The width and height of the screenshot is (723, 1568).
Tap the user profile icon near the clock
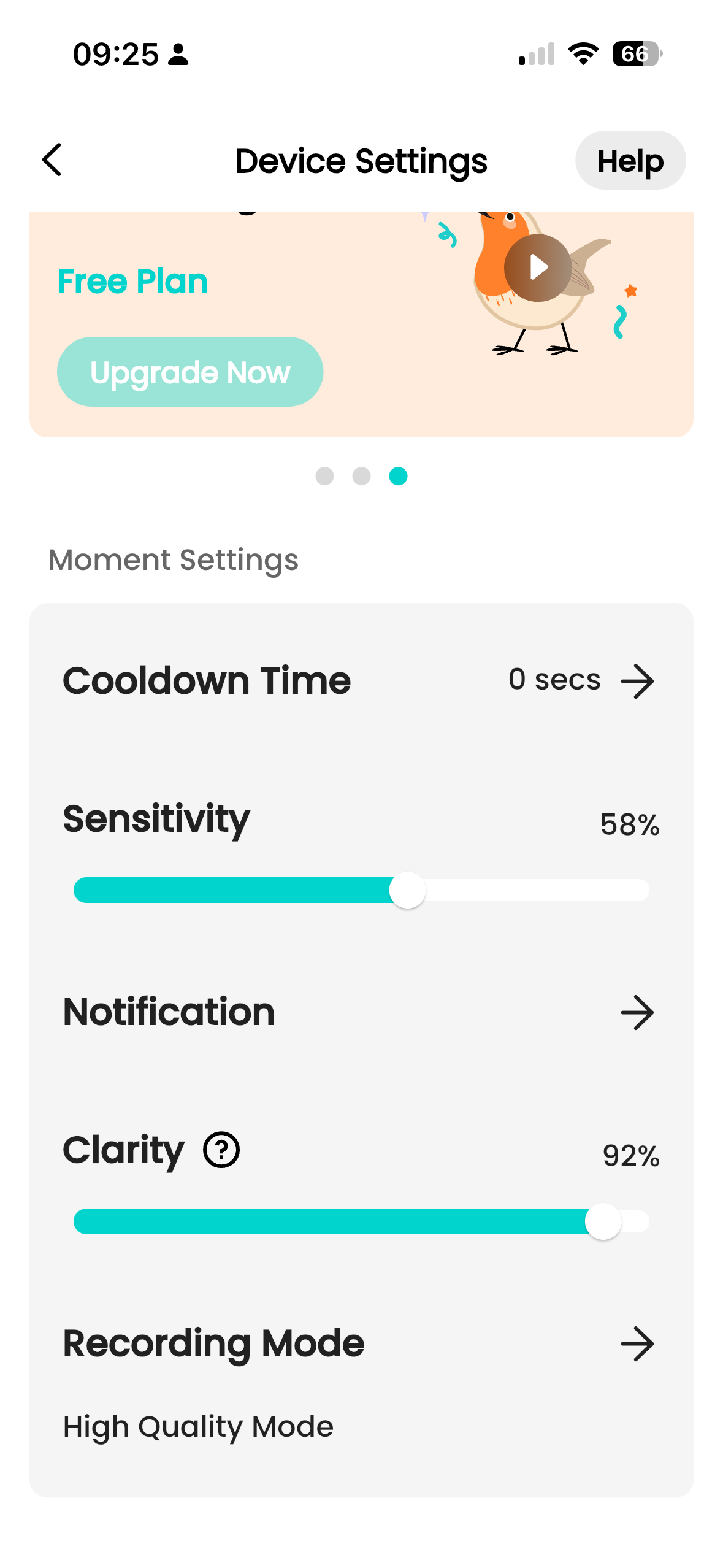[x=177, y=55]
